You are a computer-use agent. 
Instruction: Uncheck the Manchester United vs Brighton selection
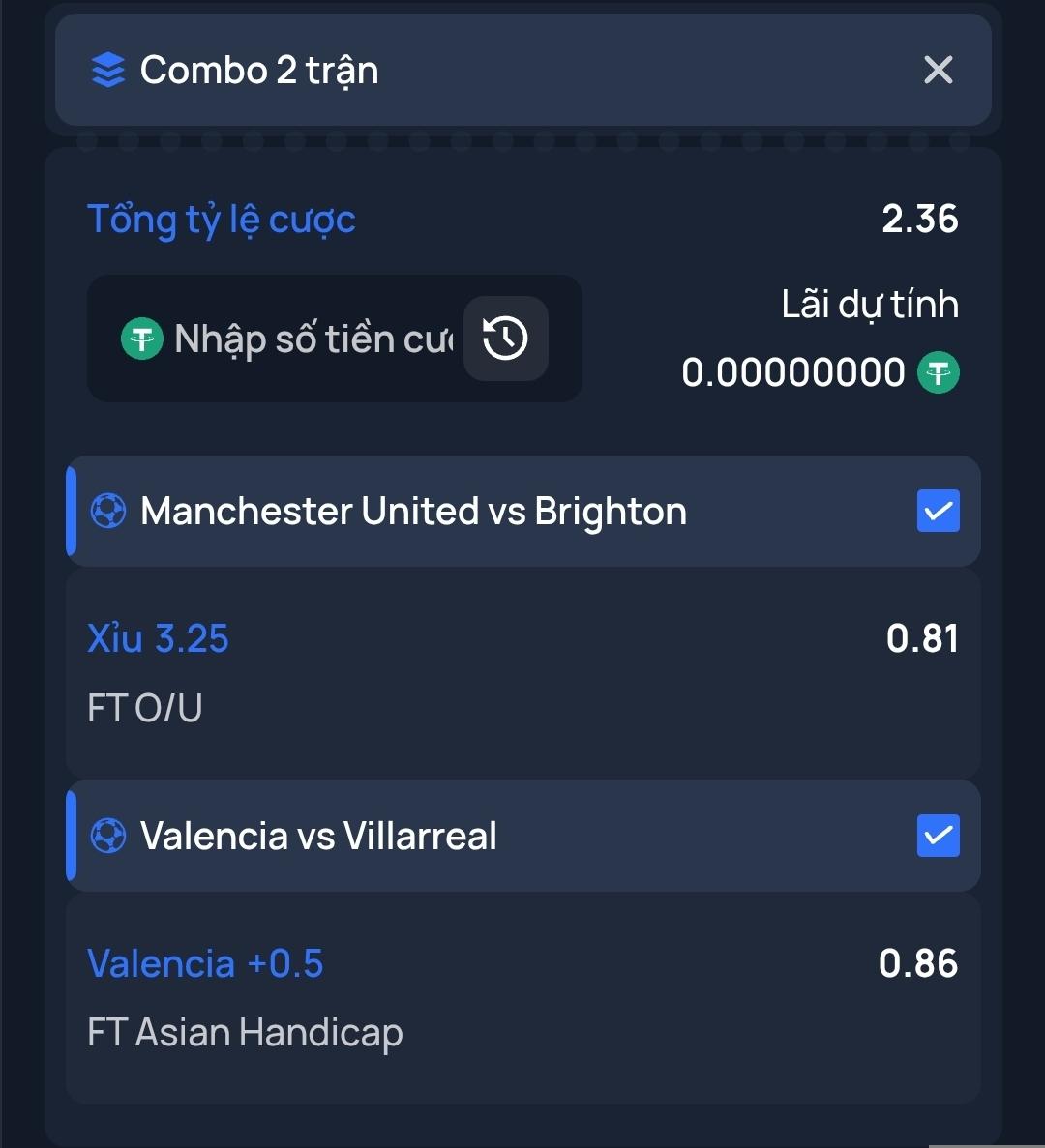click(x=938, y=512)
